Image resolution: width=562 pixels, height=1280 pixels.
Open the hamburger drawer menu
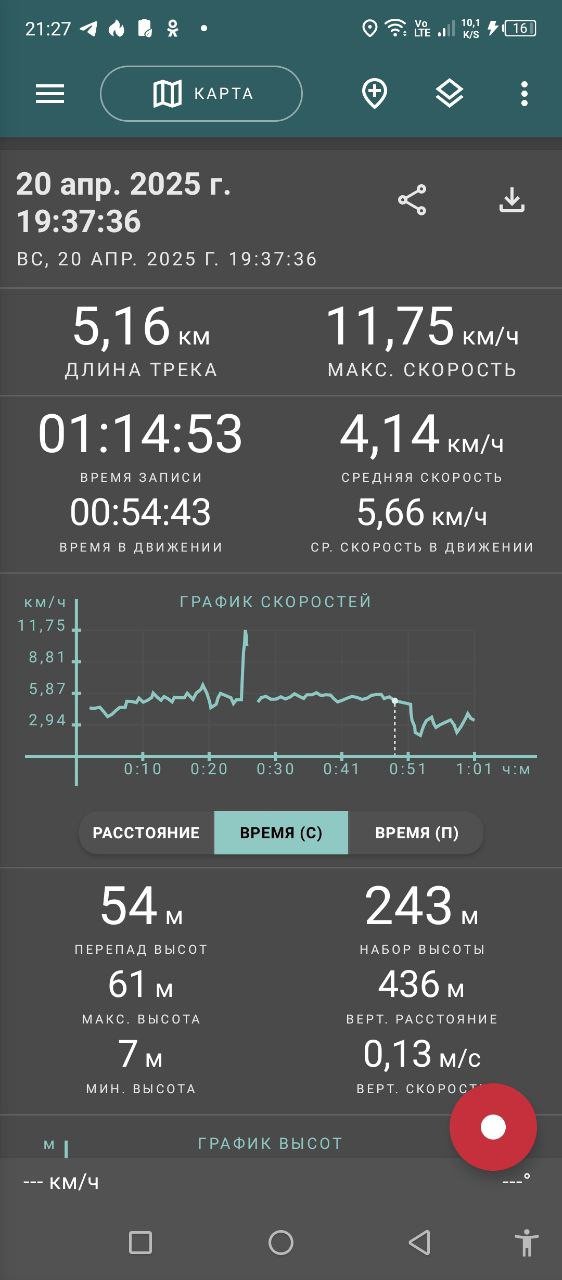point(50,94)
